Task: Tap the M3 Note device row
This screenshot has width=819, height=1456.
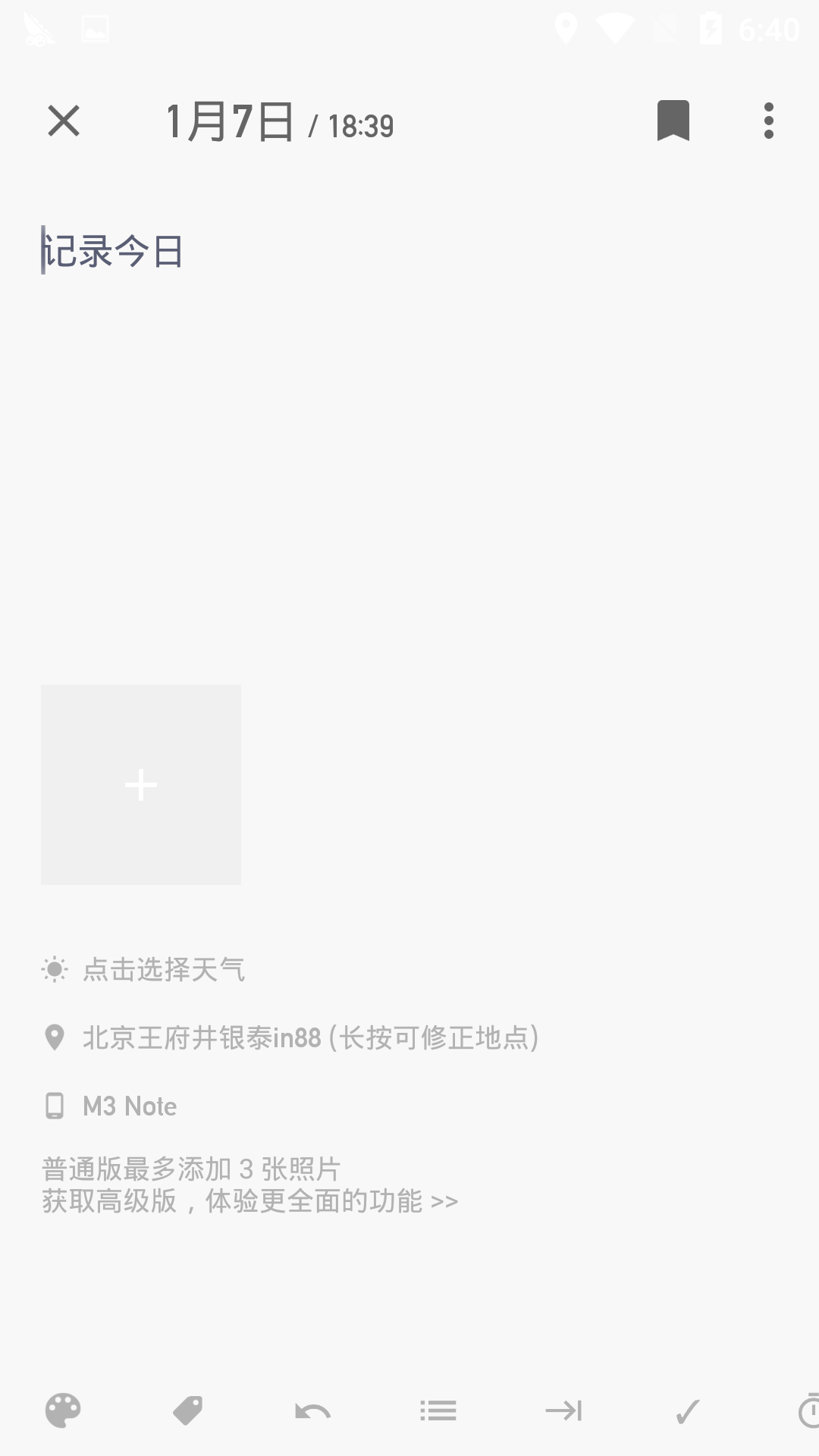Action: [110, 1106]
